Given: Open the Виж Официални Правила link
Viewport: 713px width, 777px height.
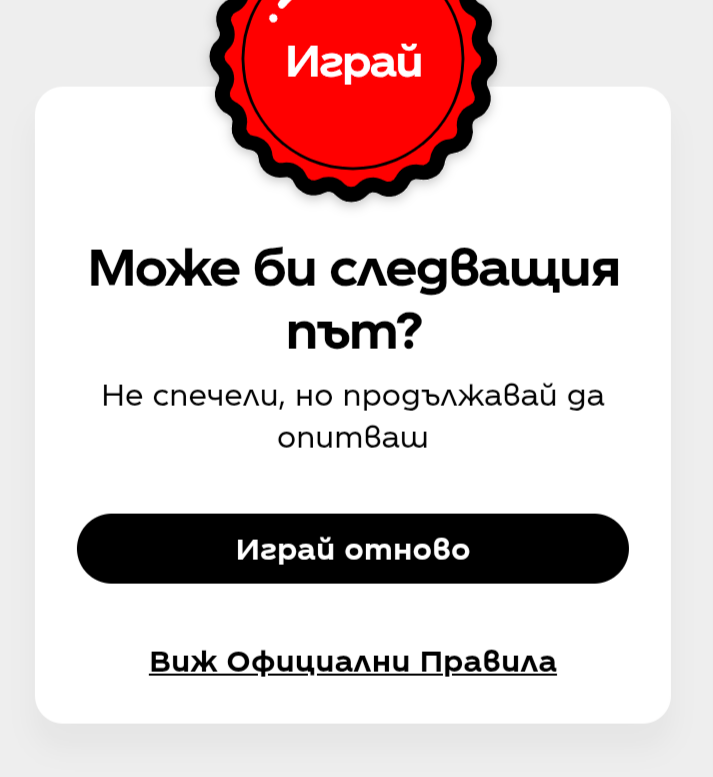Looking at the screenshot, I should point(352,662).
